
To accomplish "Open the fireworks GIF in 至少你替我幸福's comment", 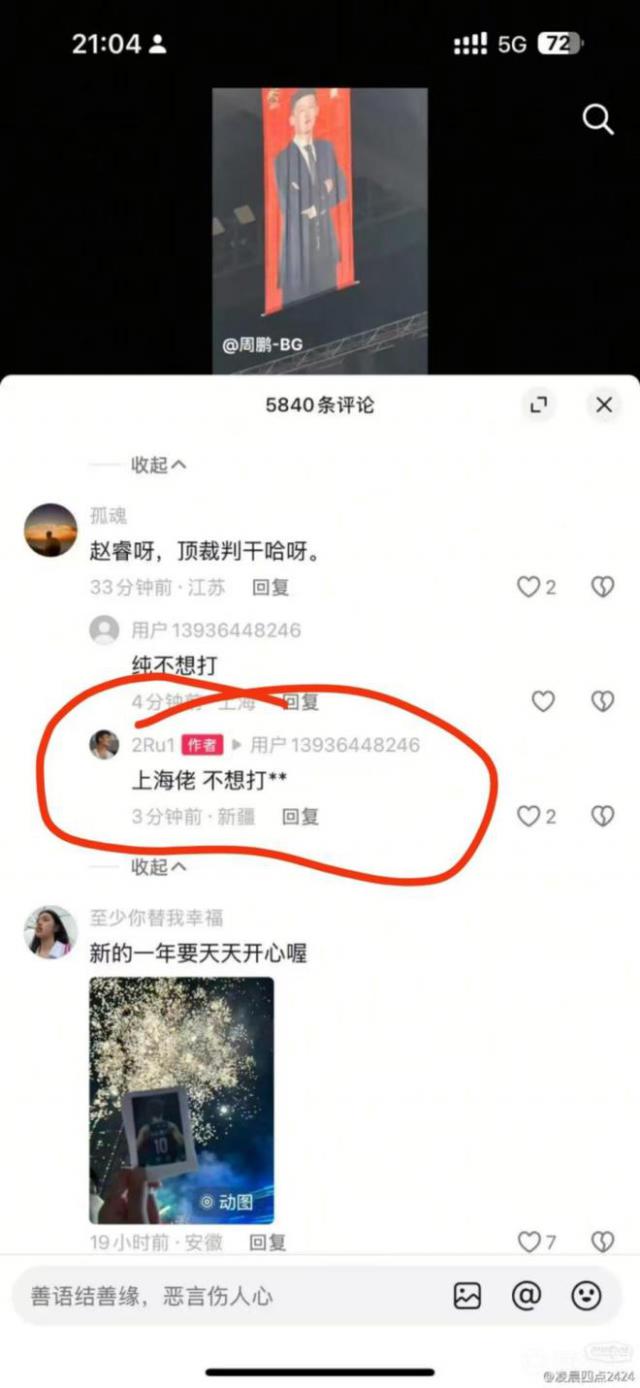I will pyautogui.click(x=181, y=1100).
